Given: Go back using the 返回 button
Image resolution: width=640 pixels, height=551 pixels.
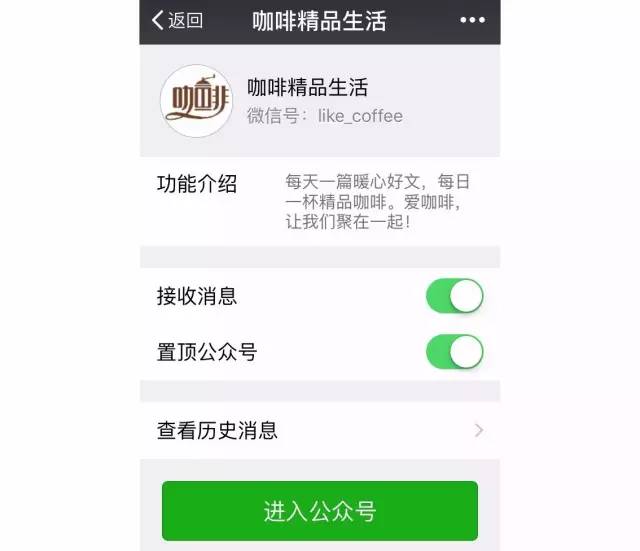Looking at the screenshot, I should [177, 20].
